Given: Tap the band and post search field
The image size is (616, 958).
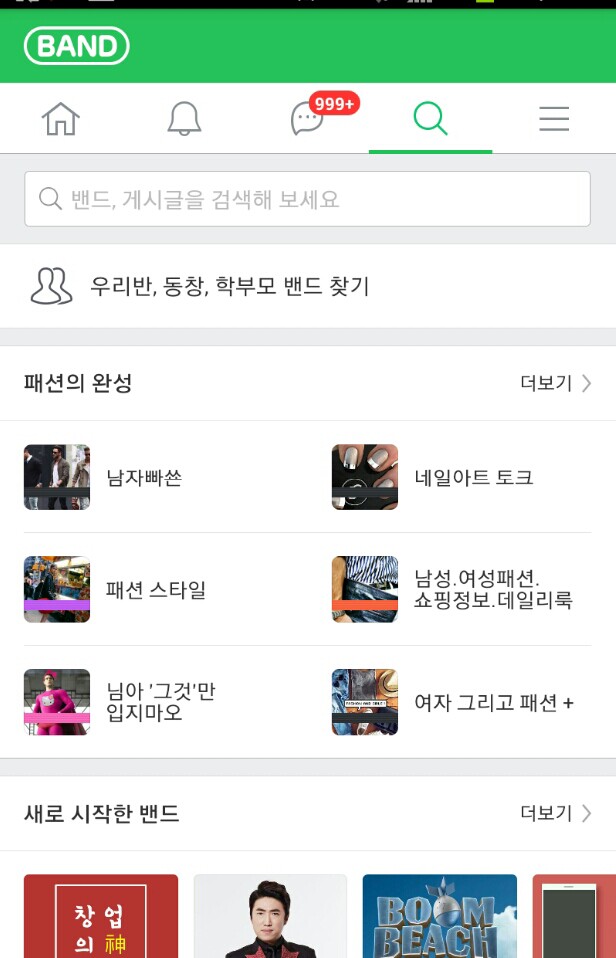Looking at the screenshot, I should (x=307, y=199).
